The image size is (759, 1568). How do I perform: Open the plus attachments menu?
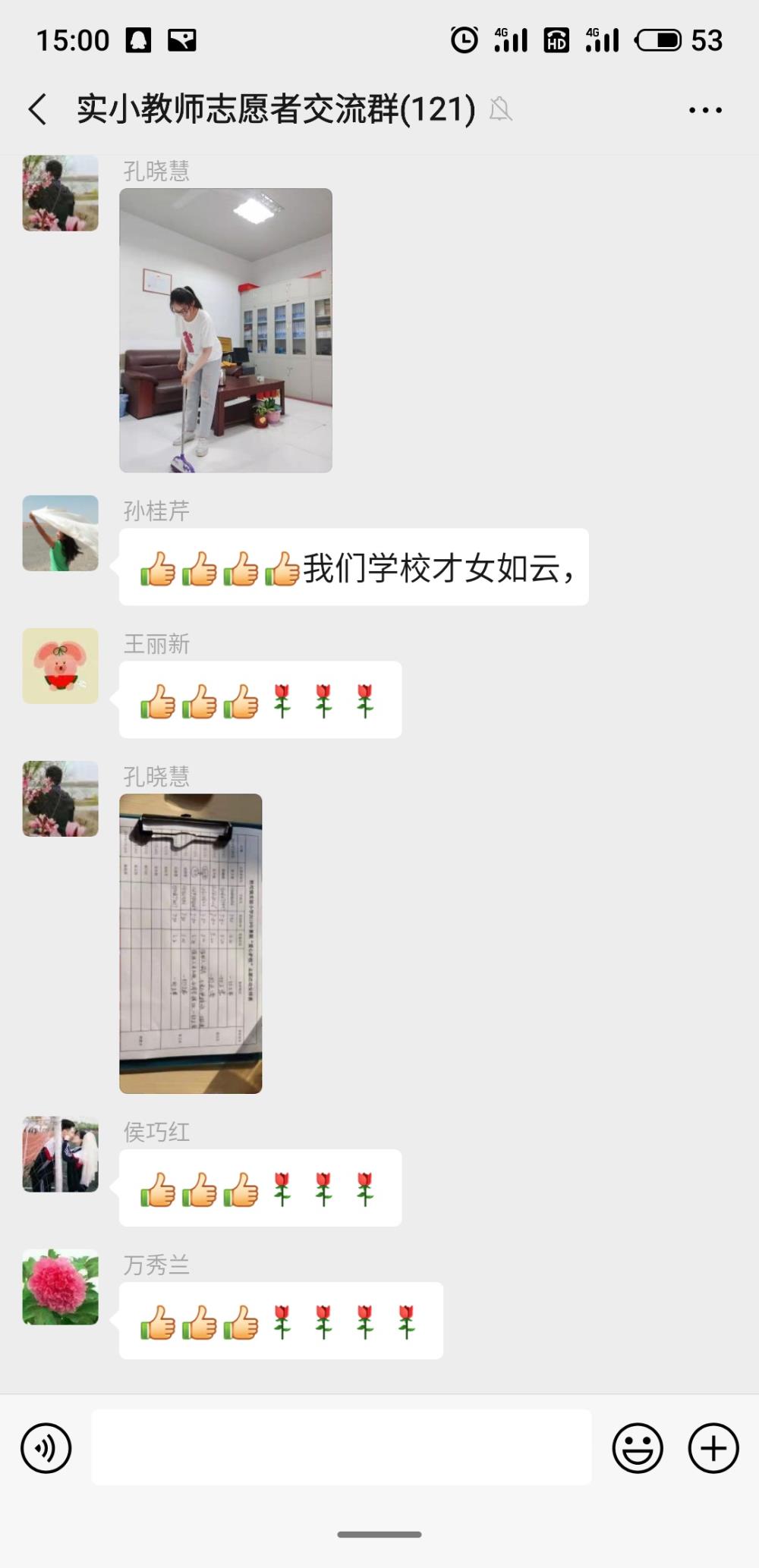pos(713,1447)
